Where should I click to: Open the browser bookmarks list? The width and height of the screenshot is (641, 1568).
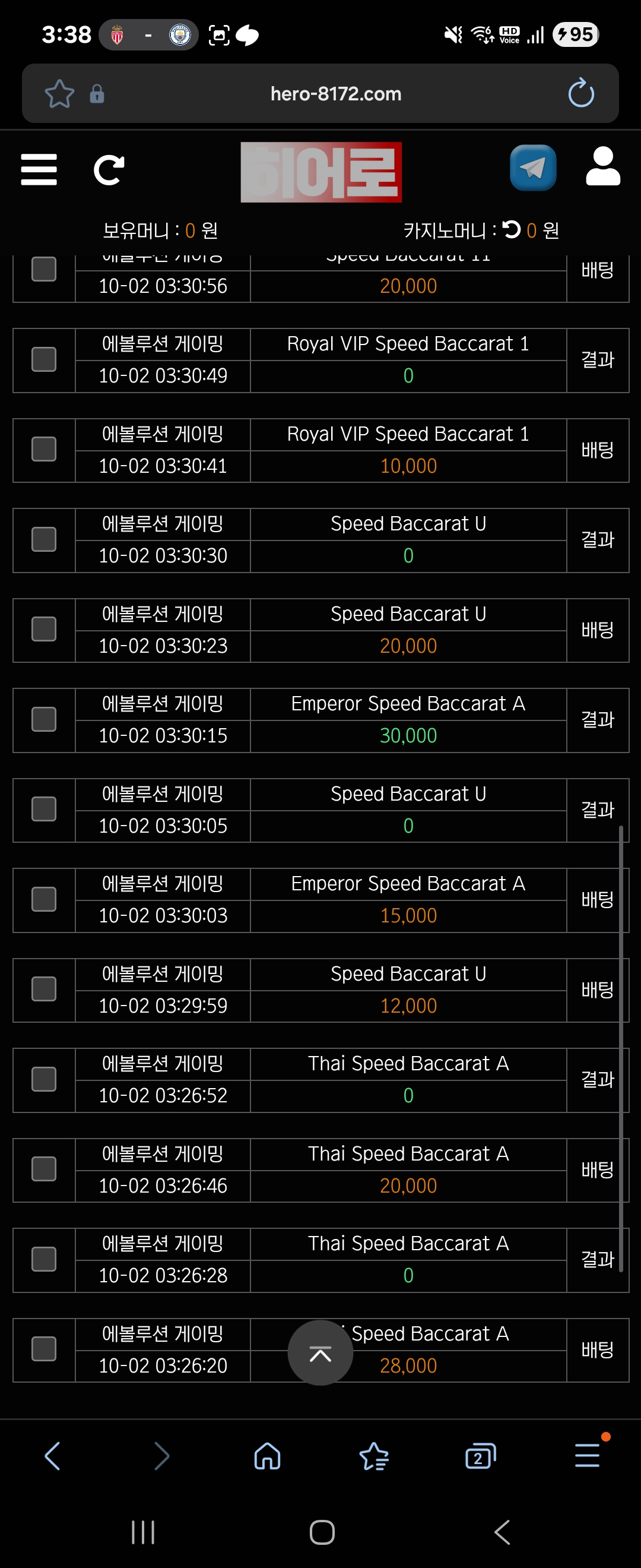pos(374,1456)
